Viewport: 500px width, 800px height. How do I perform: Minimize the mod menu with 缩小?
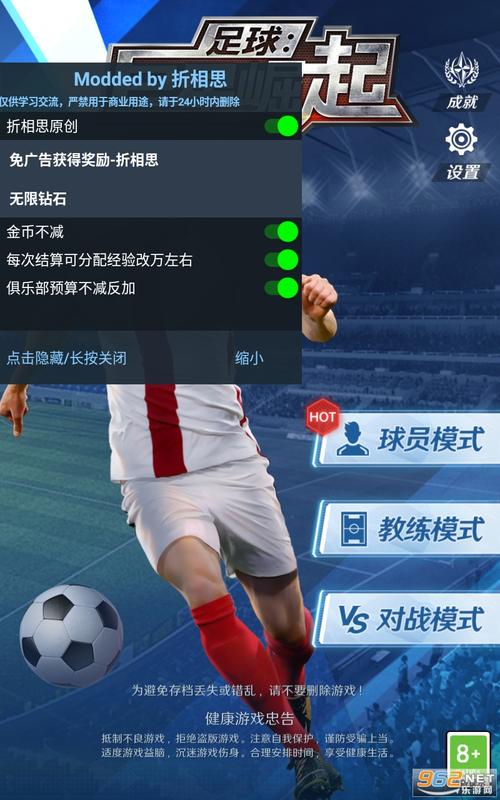coord(249,358)
